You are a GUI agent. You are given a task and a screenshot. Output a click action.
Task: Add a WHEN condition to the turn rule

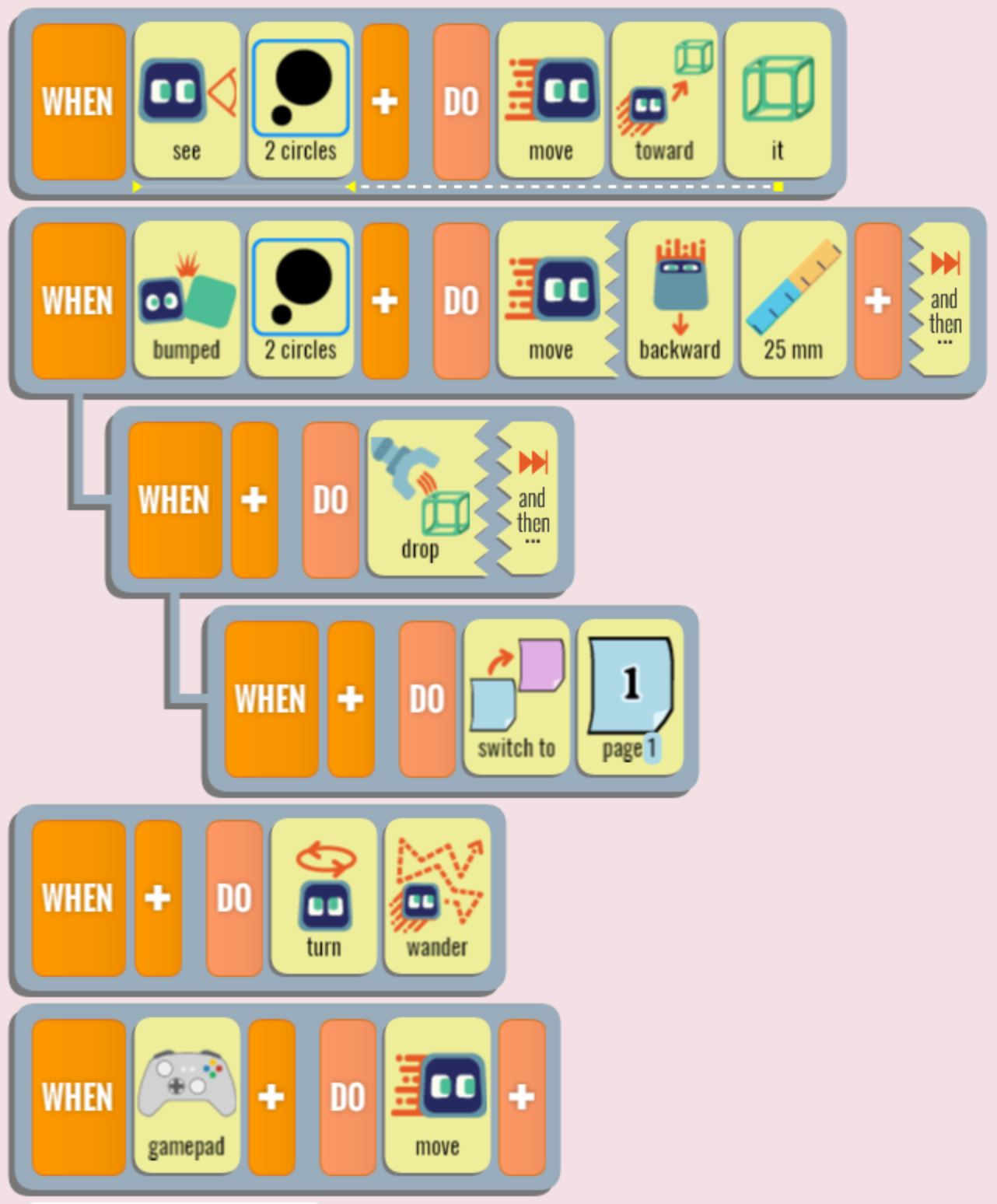158,898
